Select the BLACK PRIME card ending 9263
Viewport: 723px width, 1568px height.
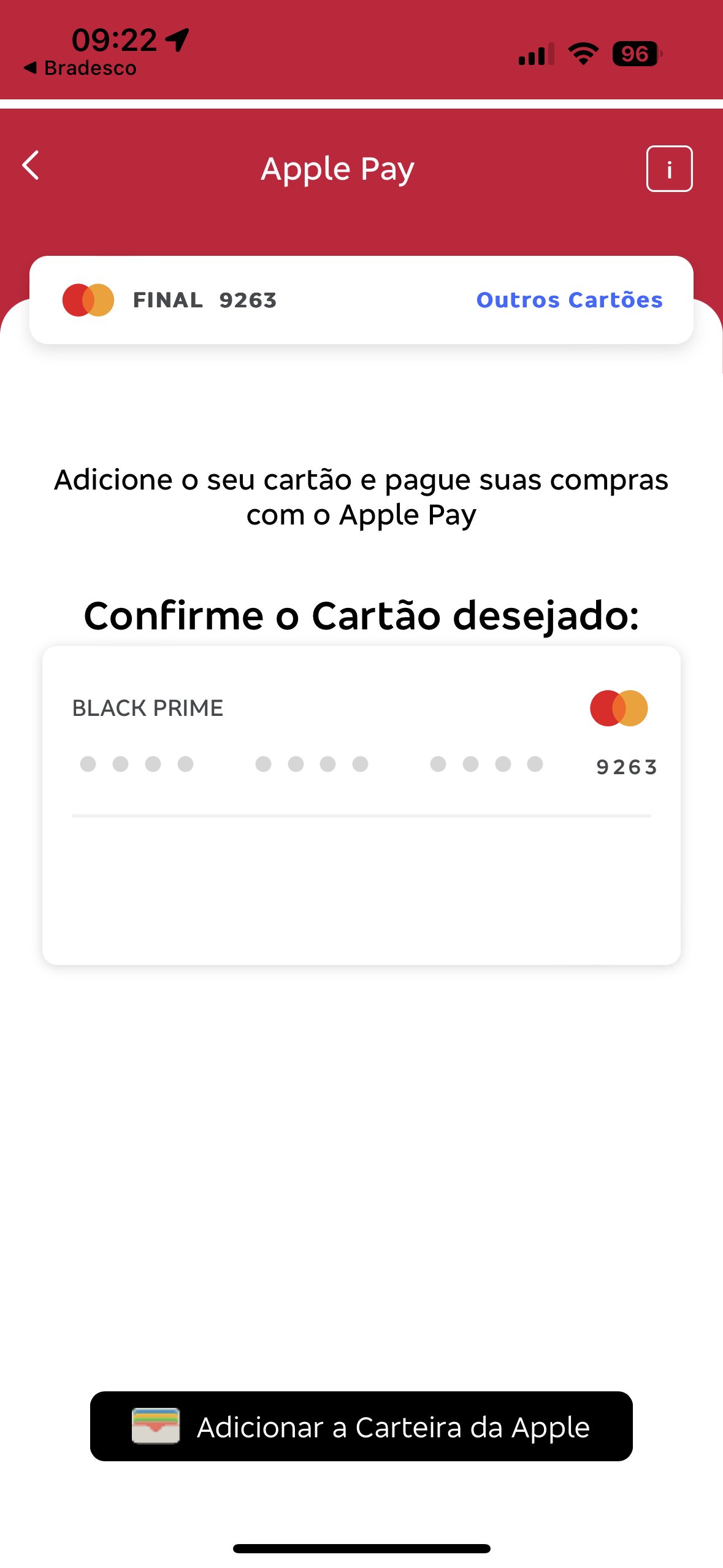click(361, 805)
